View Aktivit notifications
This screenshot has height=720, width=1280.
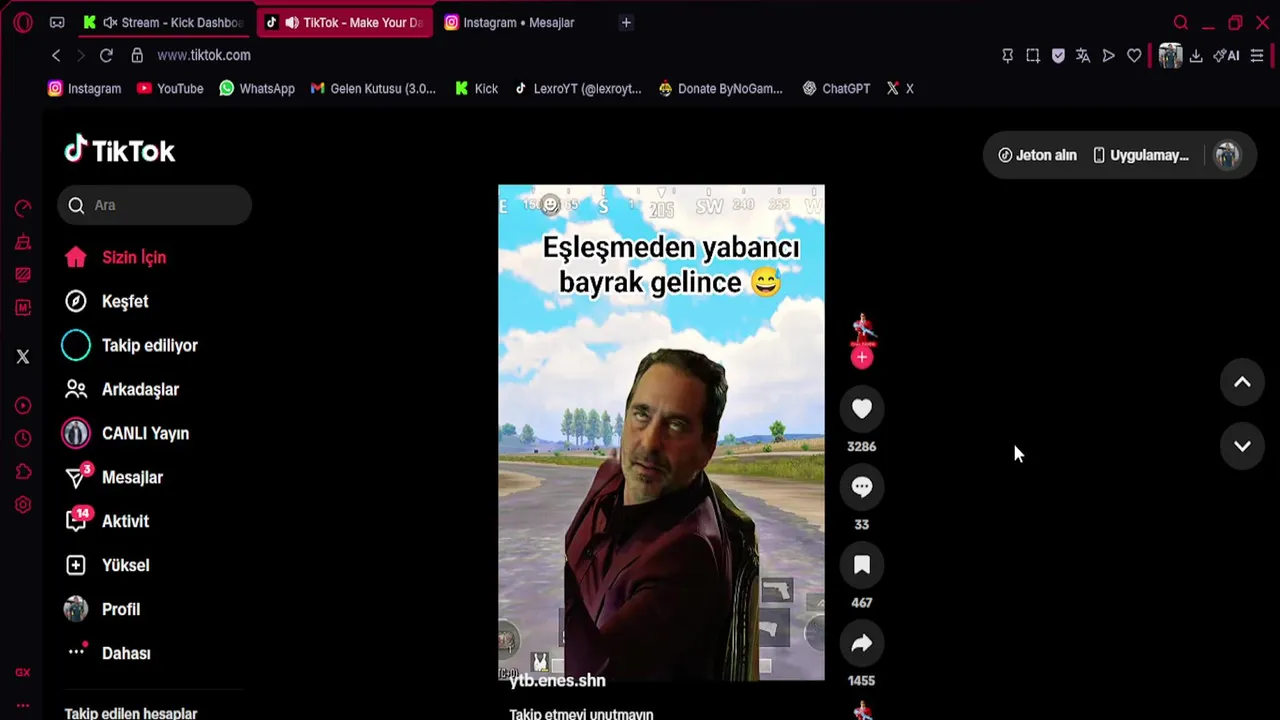[x=125, y=521]
